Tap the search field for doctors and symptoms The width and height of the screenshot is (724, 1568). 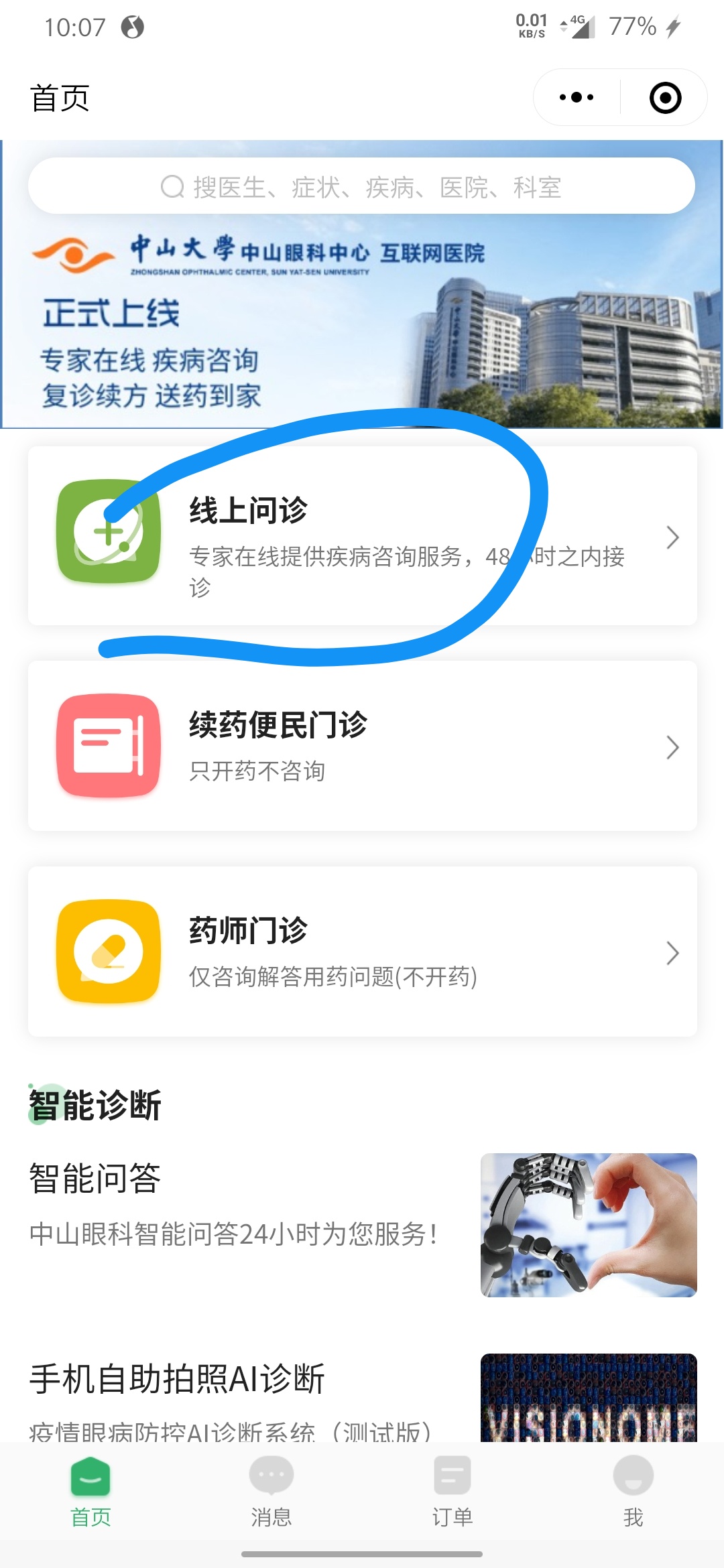(361, 186)
